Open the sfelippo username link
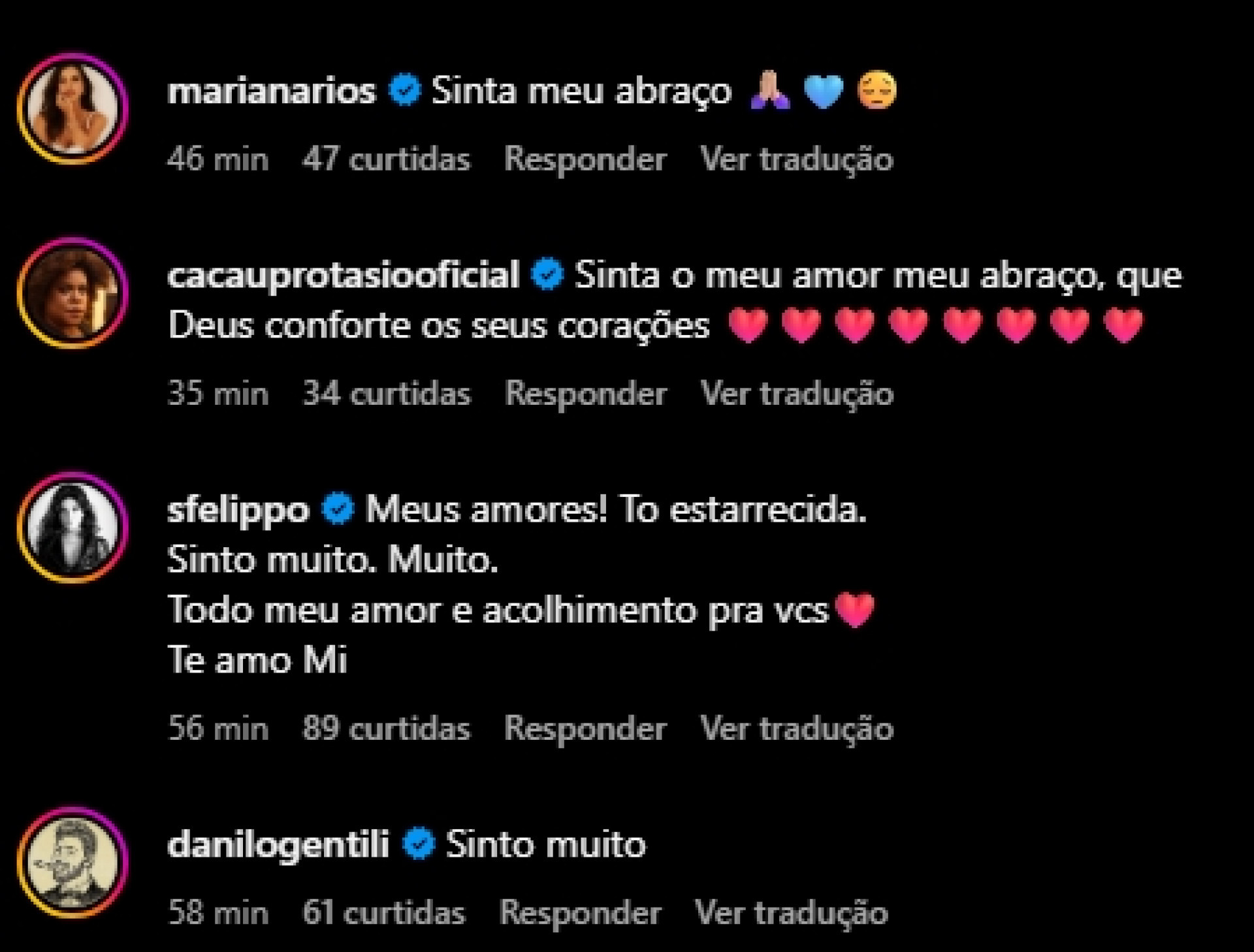 (238, 510)
